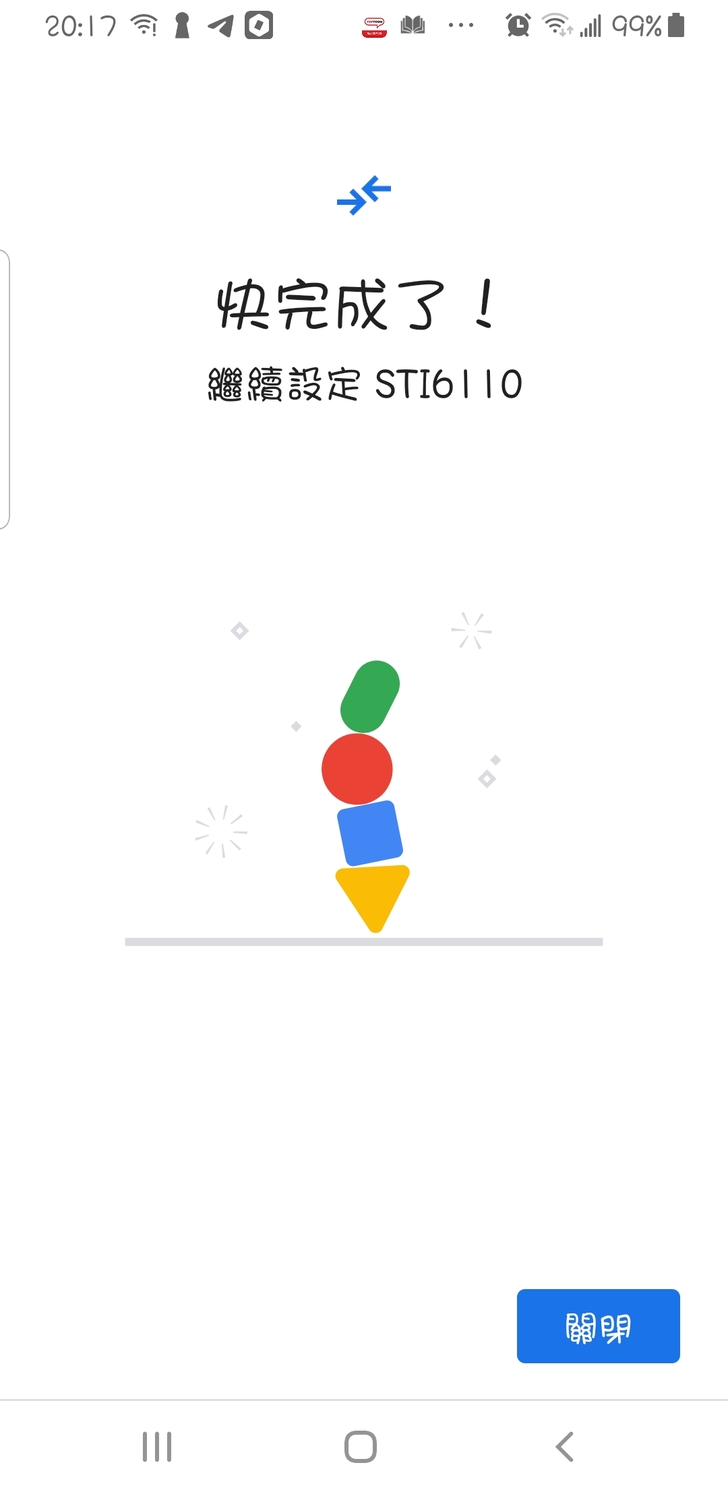Go back with the system back arrow
This screenshot has height=1496, width=728.
coord(564,1446)
